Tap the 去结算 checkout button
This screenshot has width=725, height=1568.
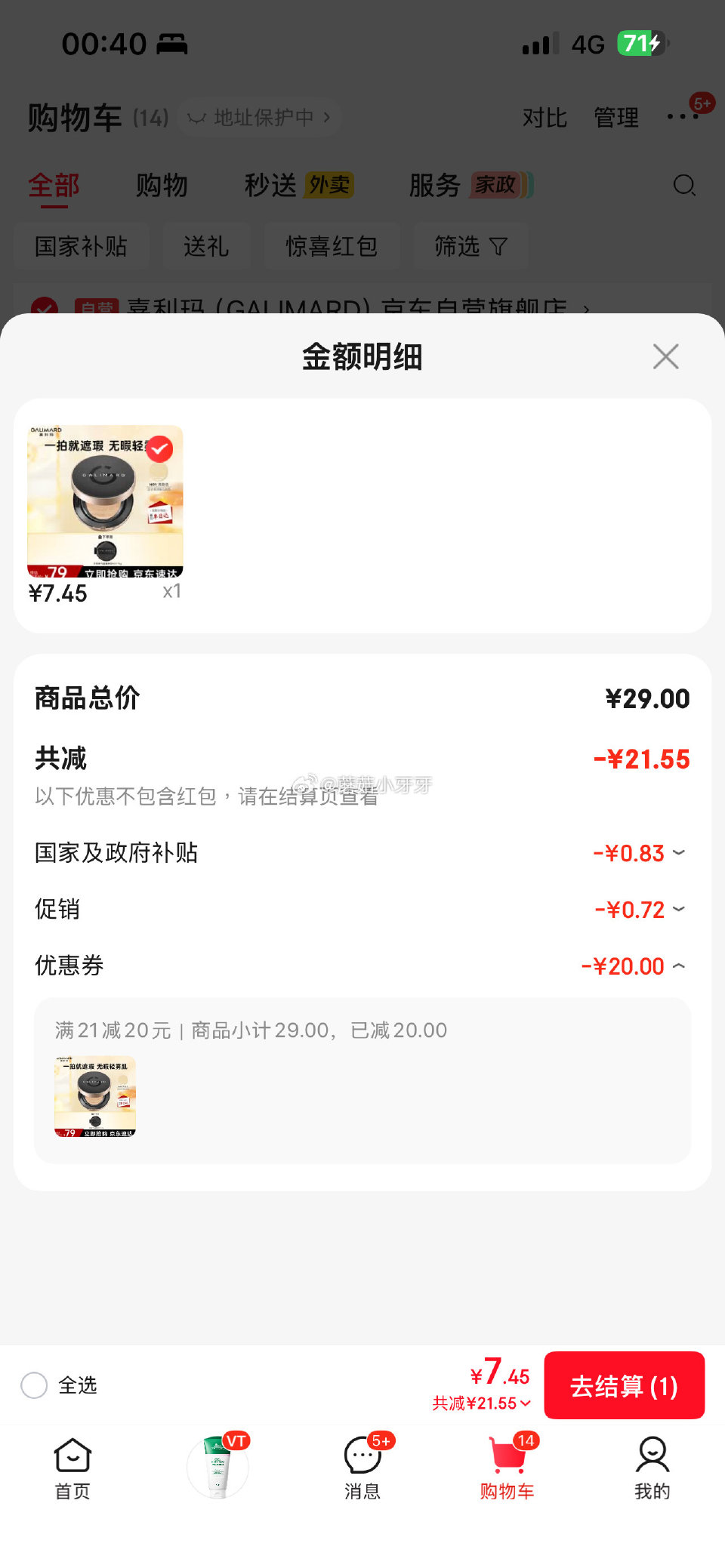coord(625,1386)
